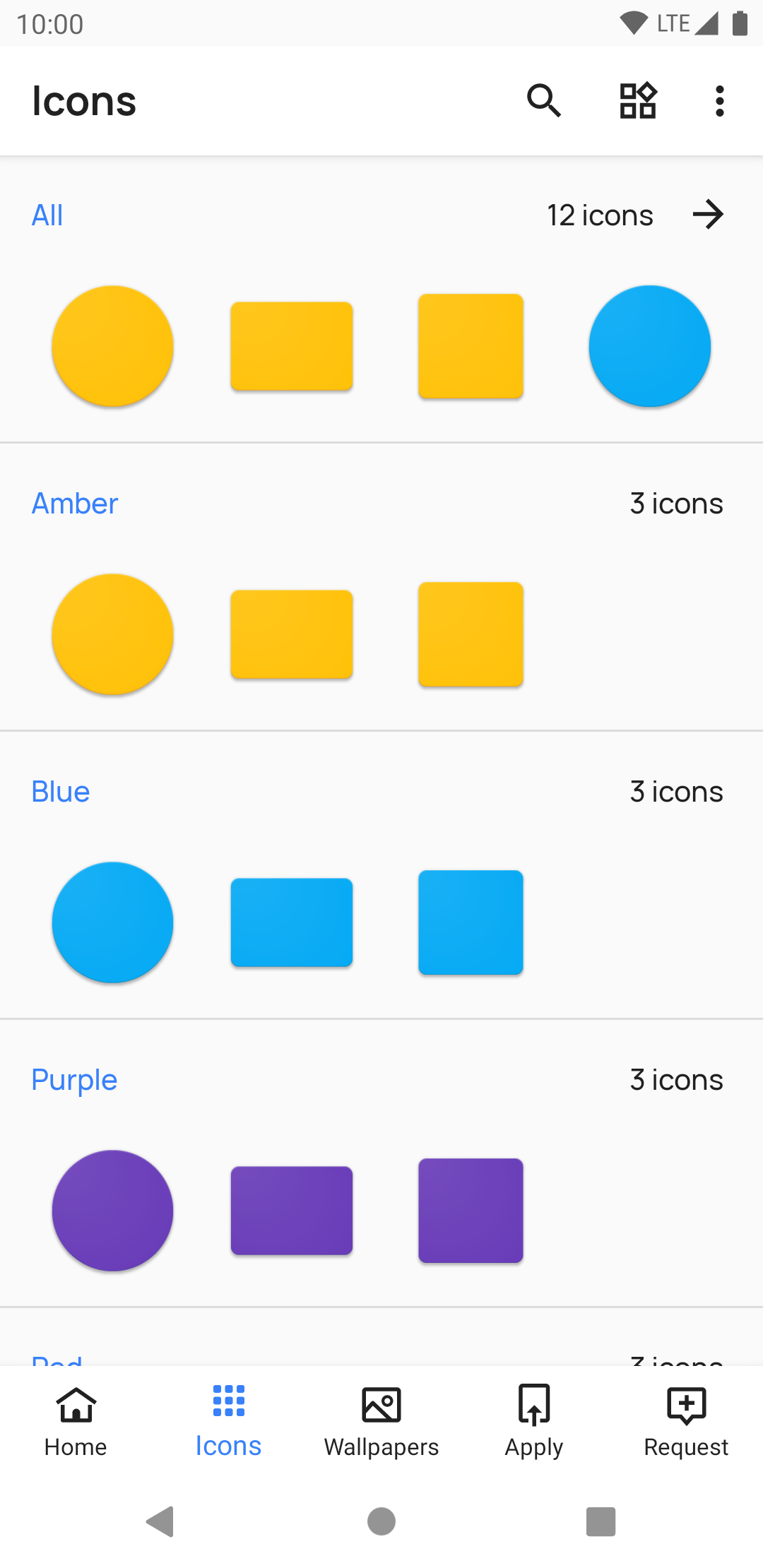
Task: Open the Purple category header
Action: 74,1080
